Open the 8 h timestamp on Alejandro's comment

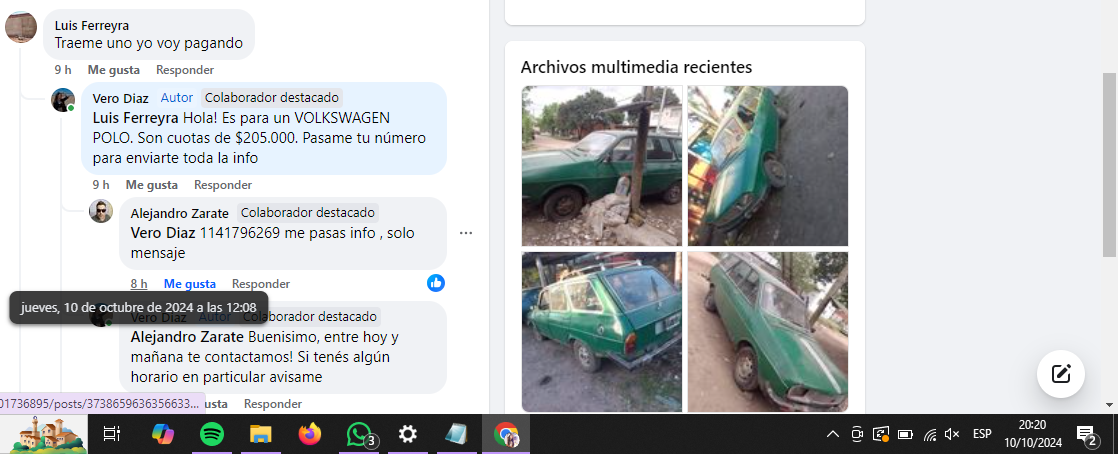coord(139,284)
